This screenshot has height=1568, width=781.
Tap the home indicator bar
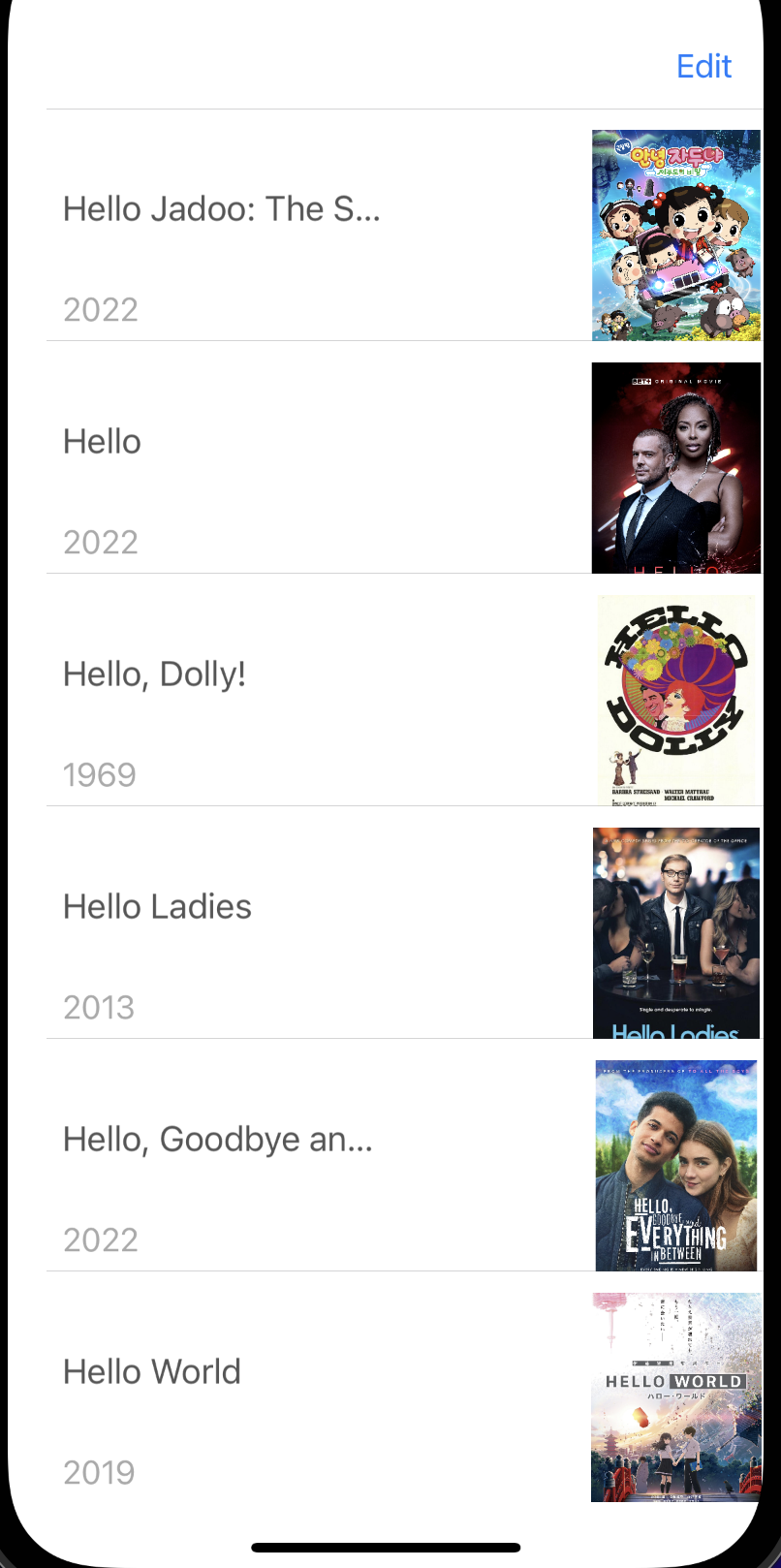[390, 1547]
